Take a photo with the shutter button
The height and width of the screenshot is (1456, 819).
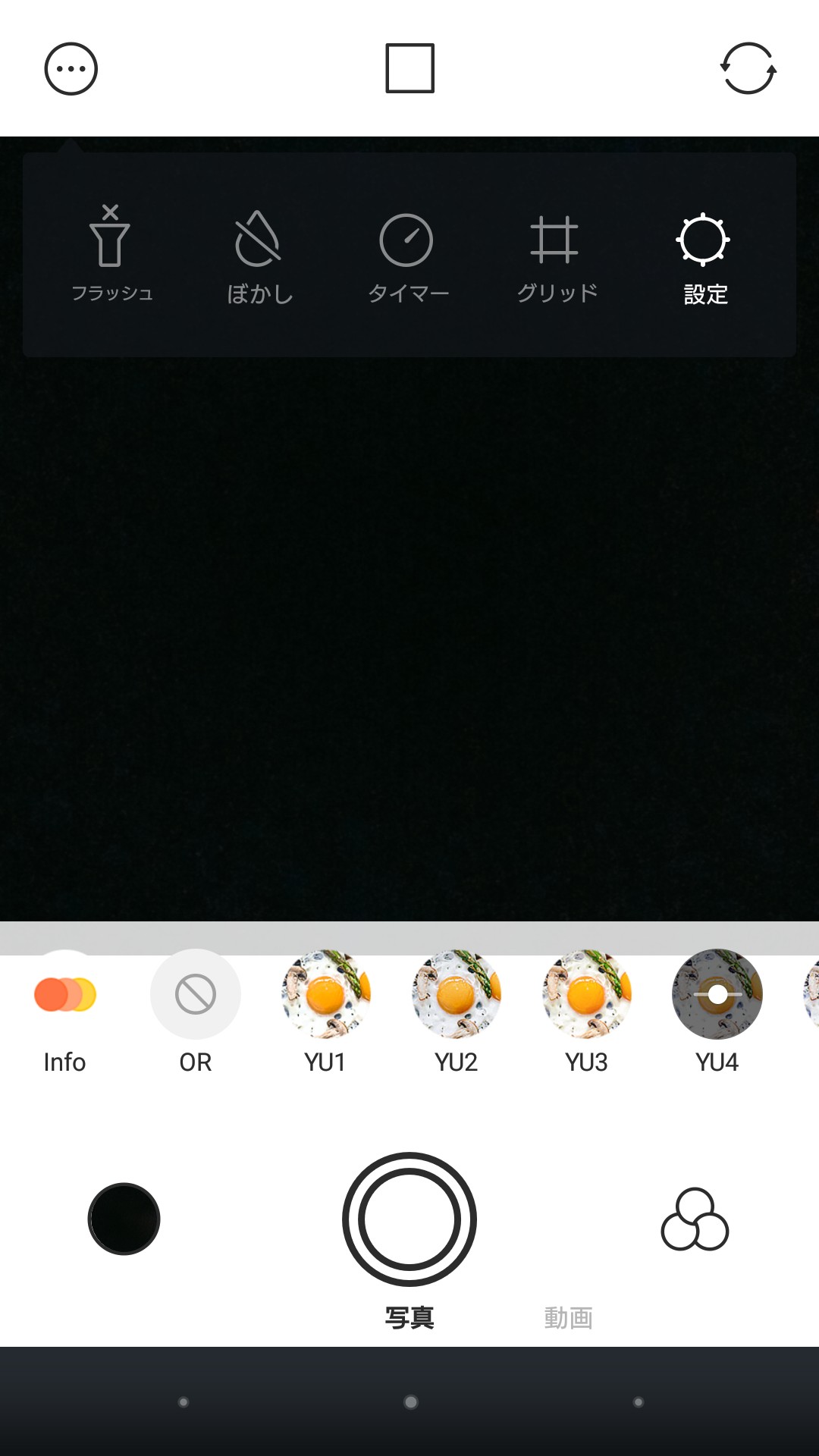coord(409,1219)
